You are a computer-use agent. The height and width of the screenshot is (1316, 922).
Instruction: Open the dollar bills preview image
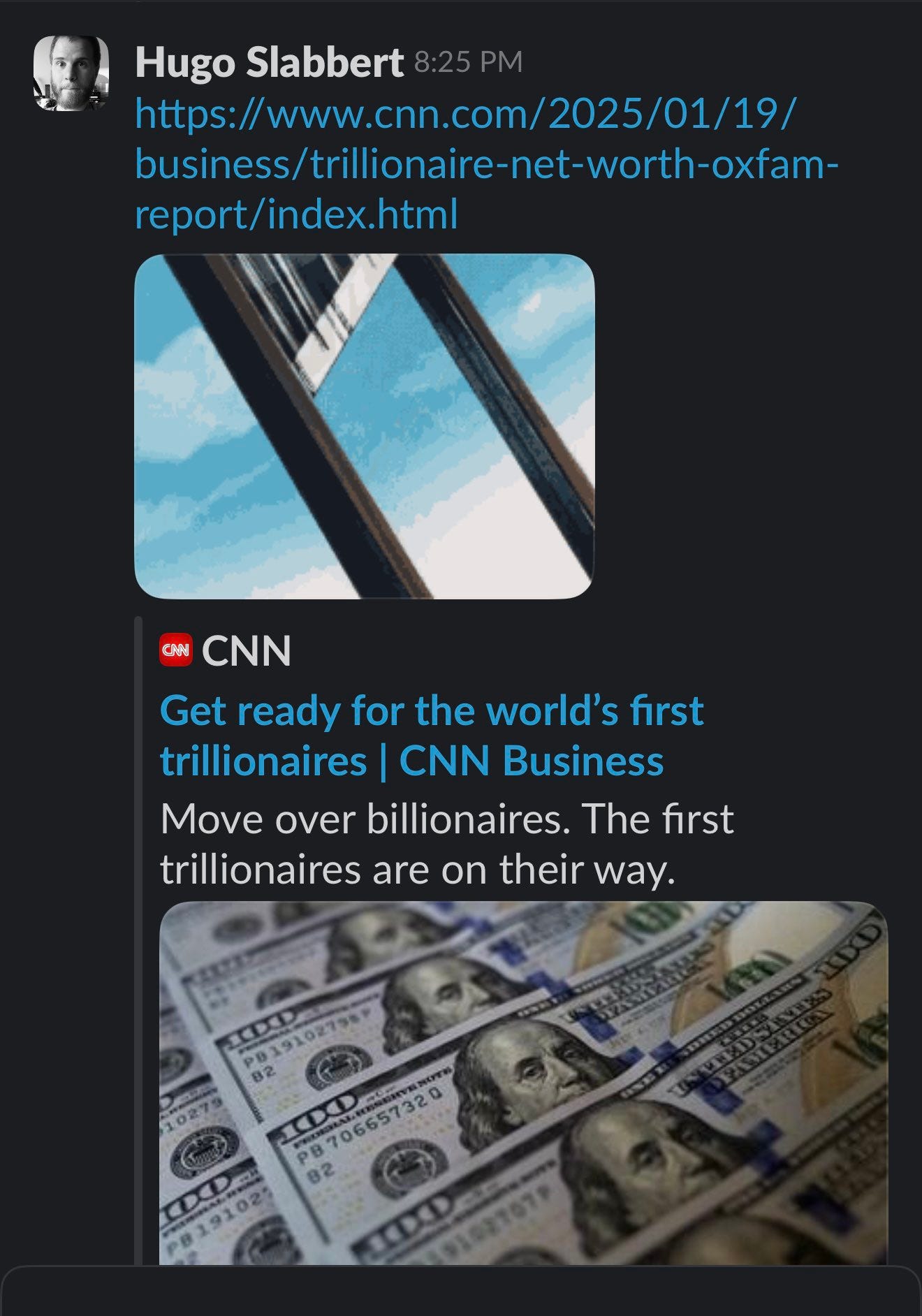coord(523,1081)
